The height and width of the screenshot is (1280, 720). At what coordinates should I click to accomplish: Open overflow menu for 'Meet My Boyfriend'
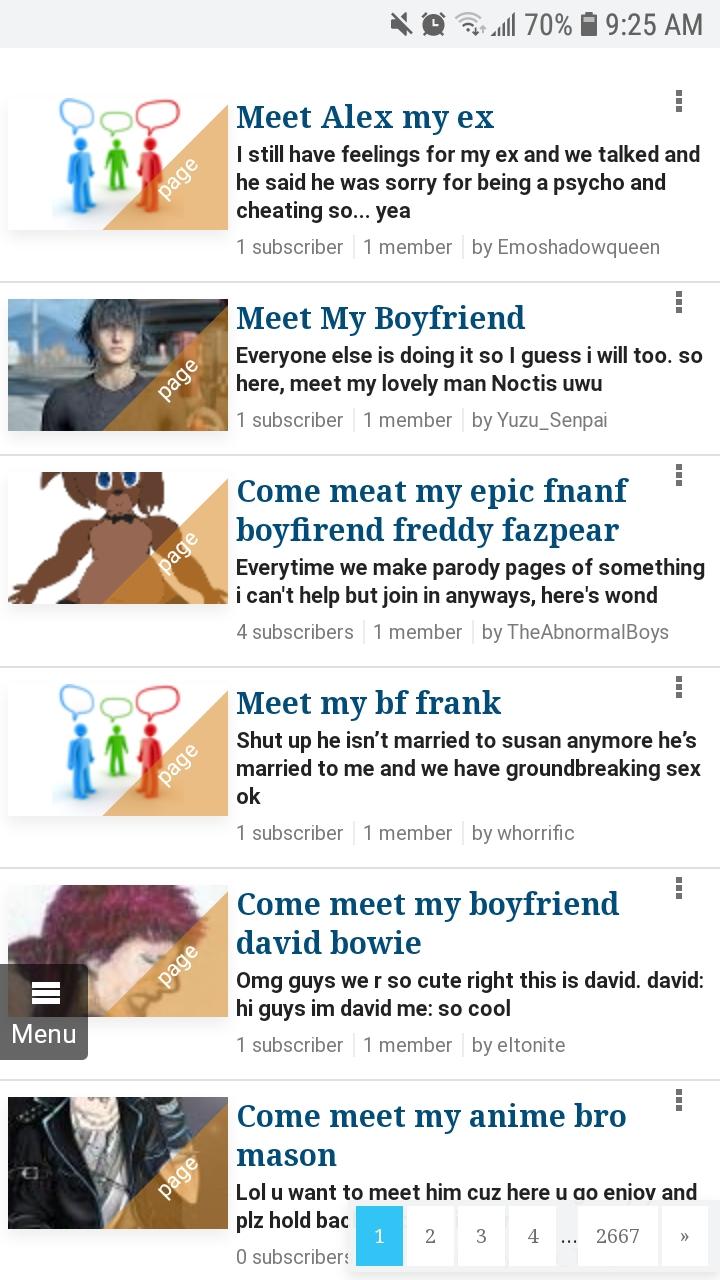pyautogui.click(x=679, y=301)
